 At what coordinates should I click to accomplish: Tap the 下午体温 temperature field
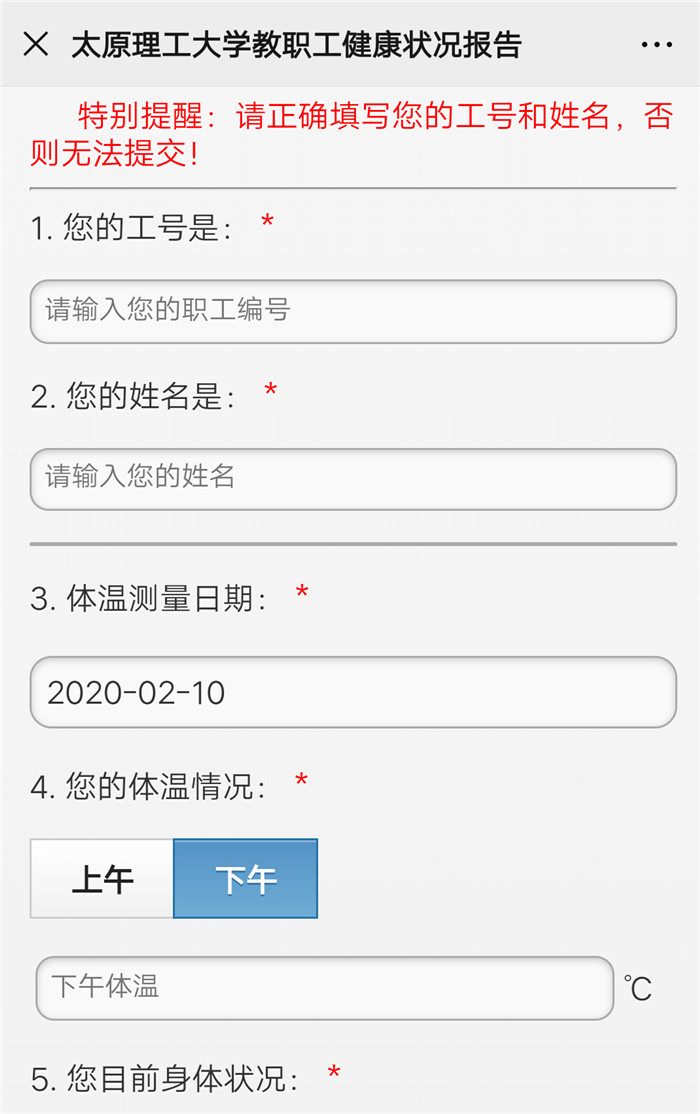[x=324, y=988]
